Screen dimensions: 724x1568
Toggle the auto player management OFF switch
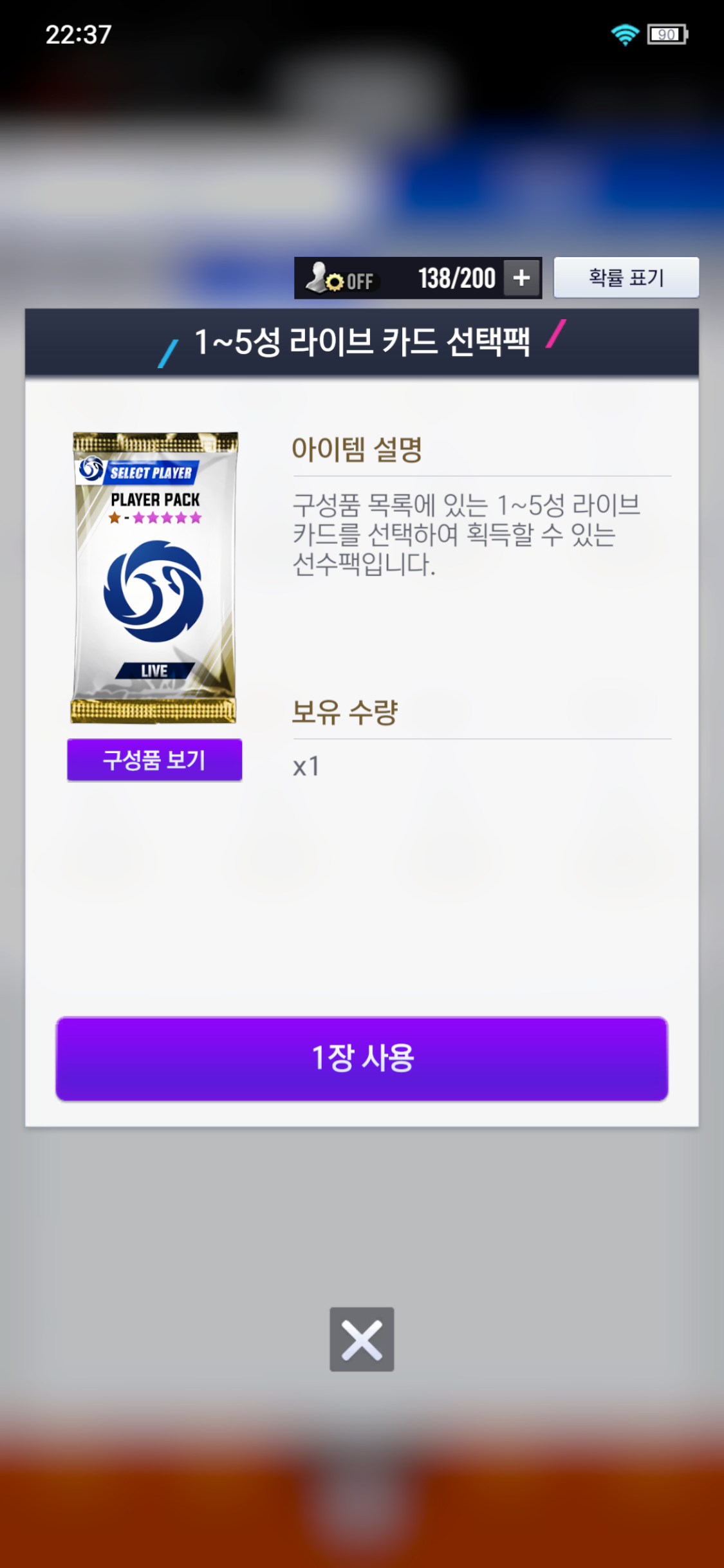(x=342, y=279)
